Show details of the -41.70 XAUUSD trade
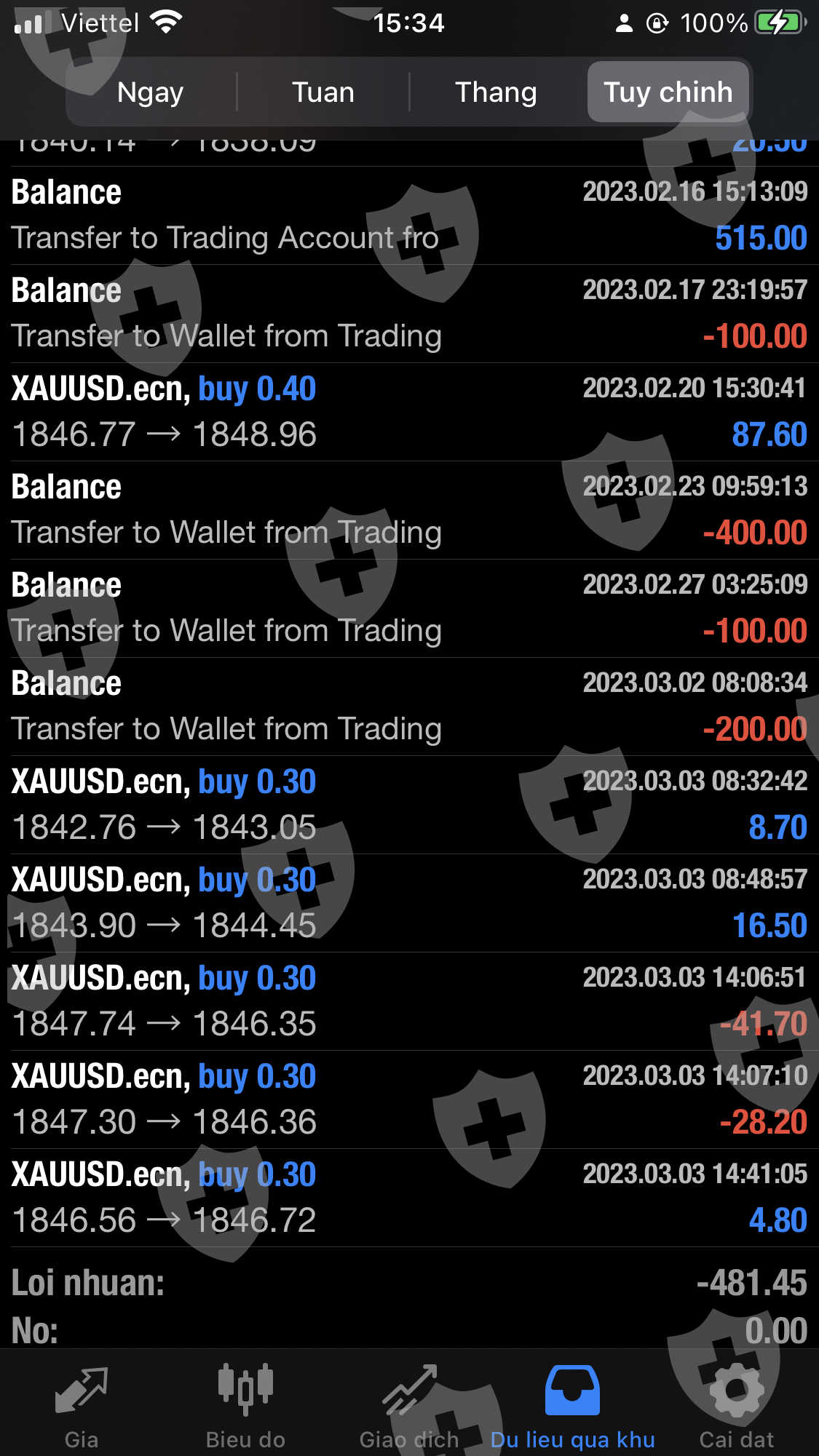The image size is (819, 1456). [x=409, y=1001]
